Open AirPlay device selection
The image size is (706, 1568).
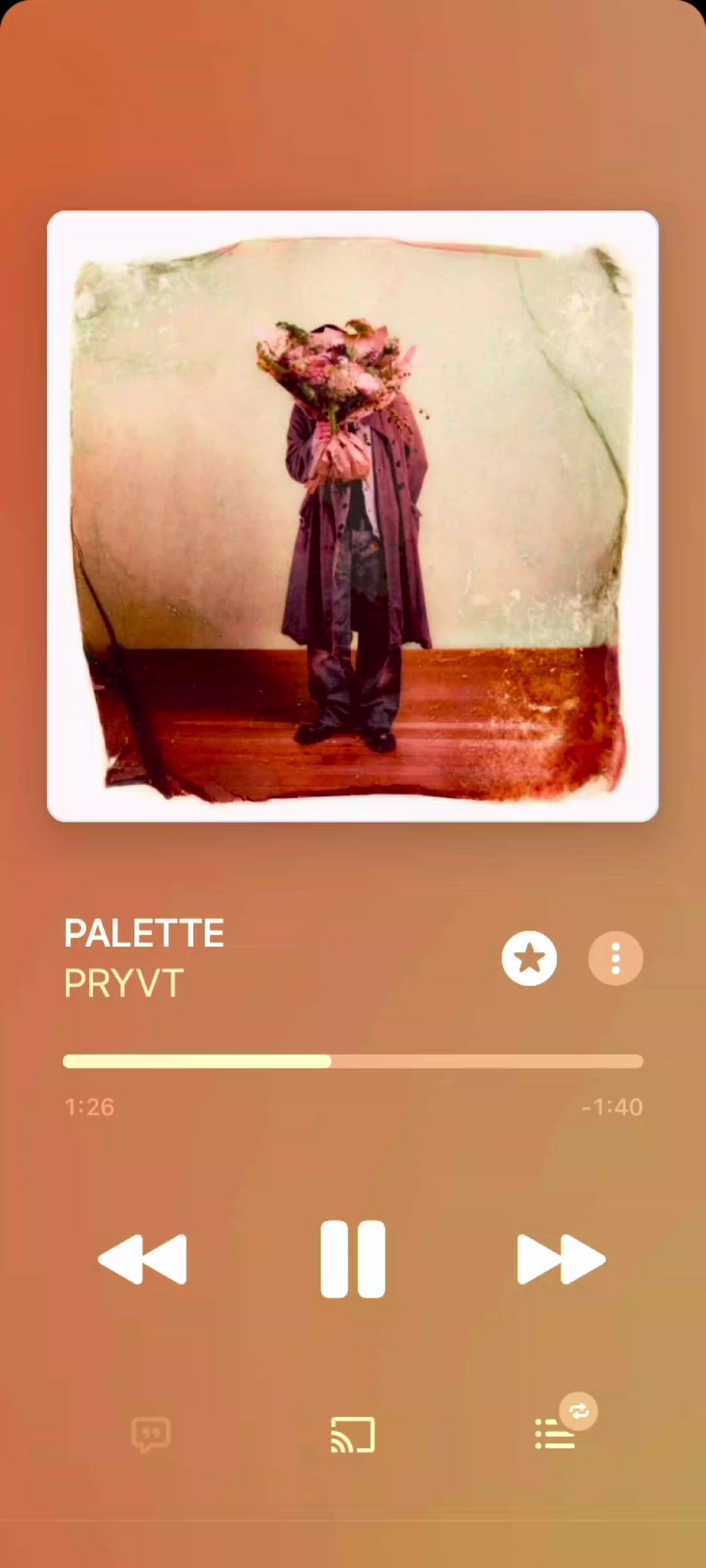(352, 1435)
